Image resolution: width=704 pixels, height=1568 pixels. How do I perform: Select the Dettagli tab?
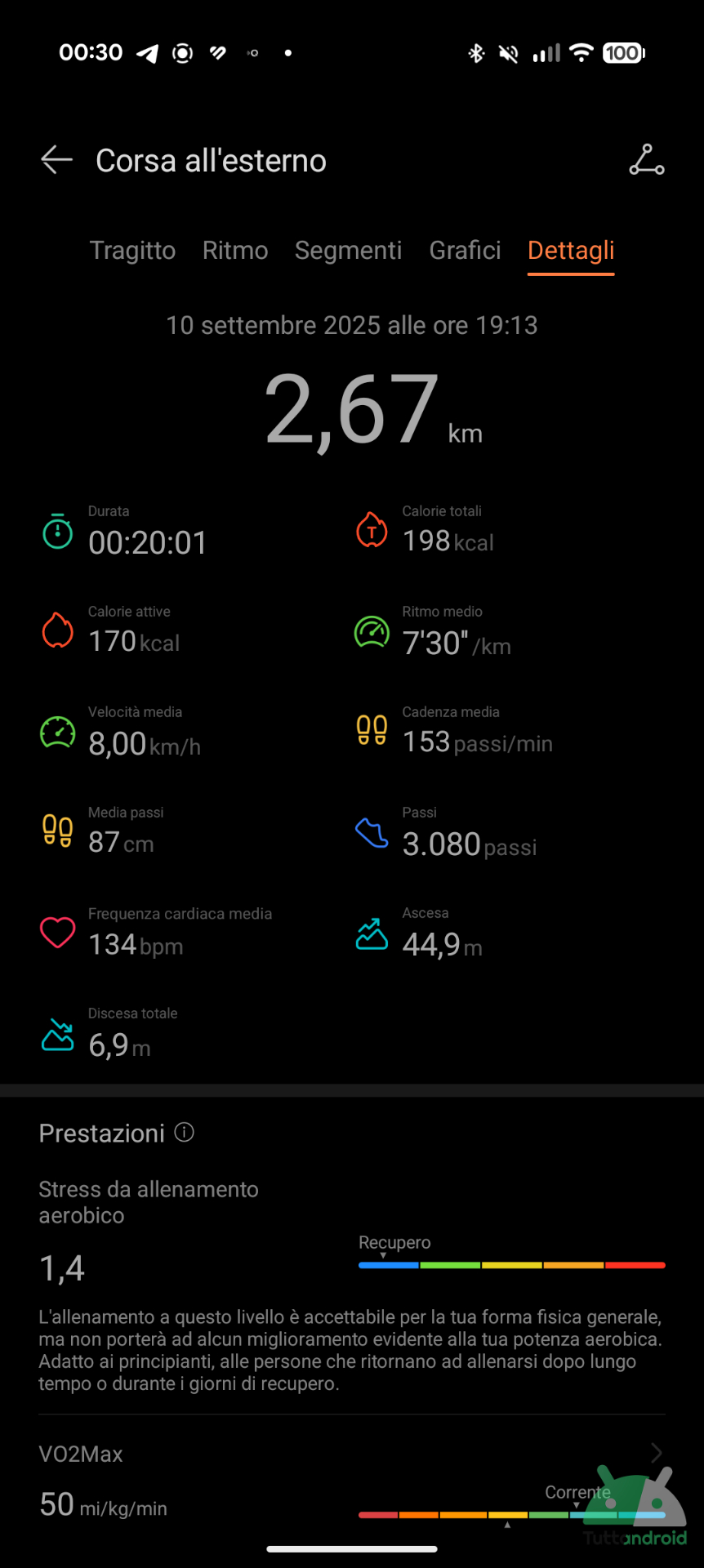coord(571,250)
